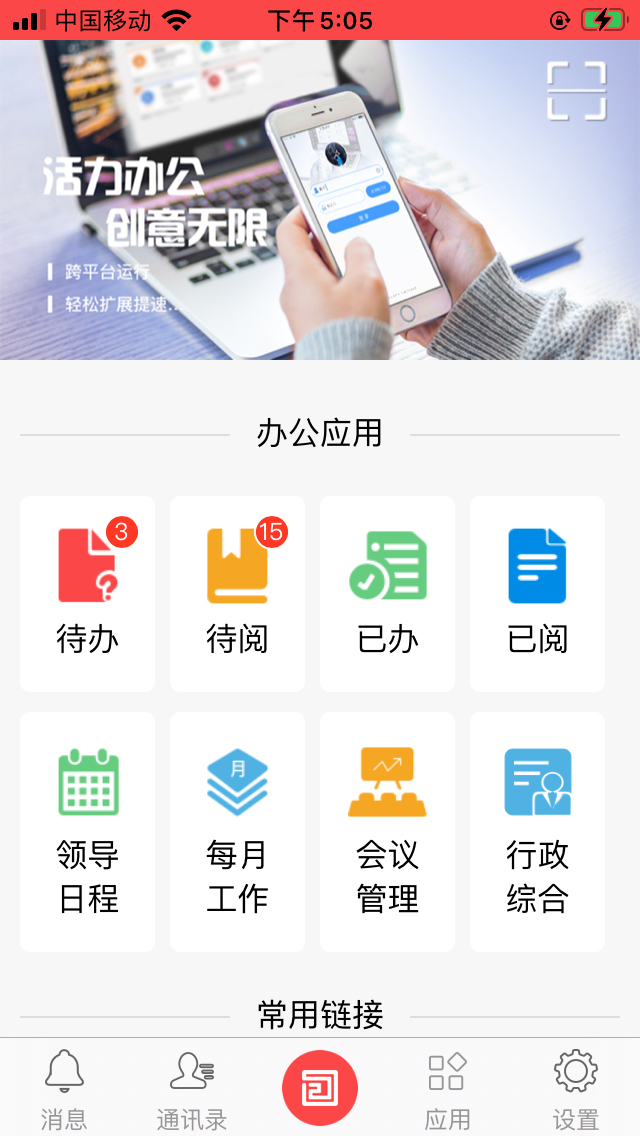Open 领导日程 leader schedule

tap(87, 832)
